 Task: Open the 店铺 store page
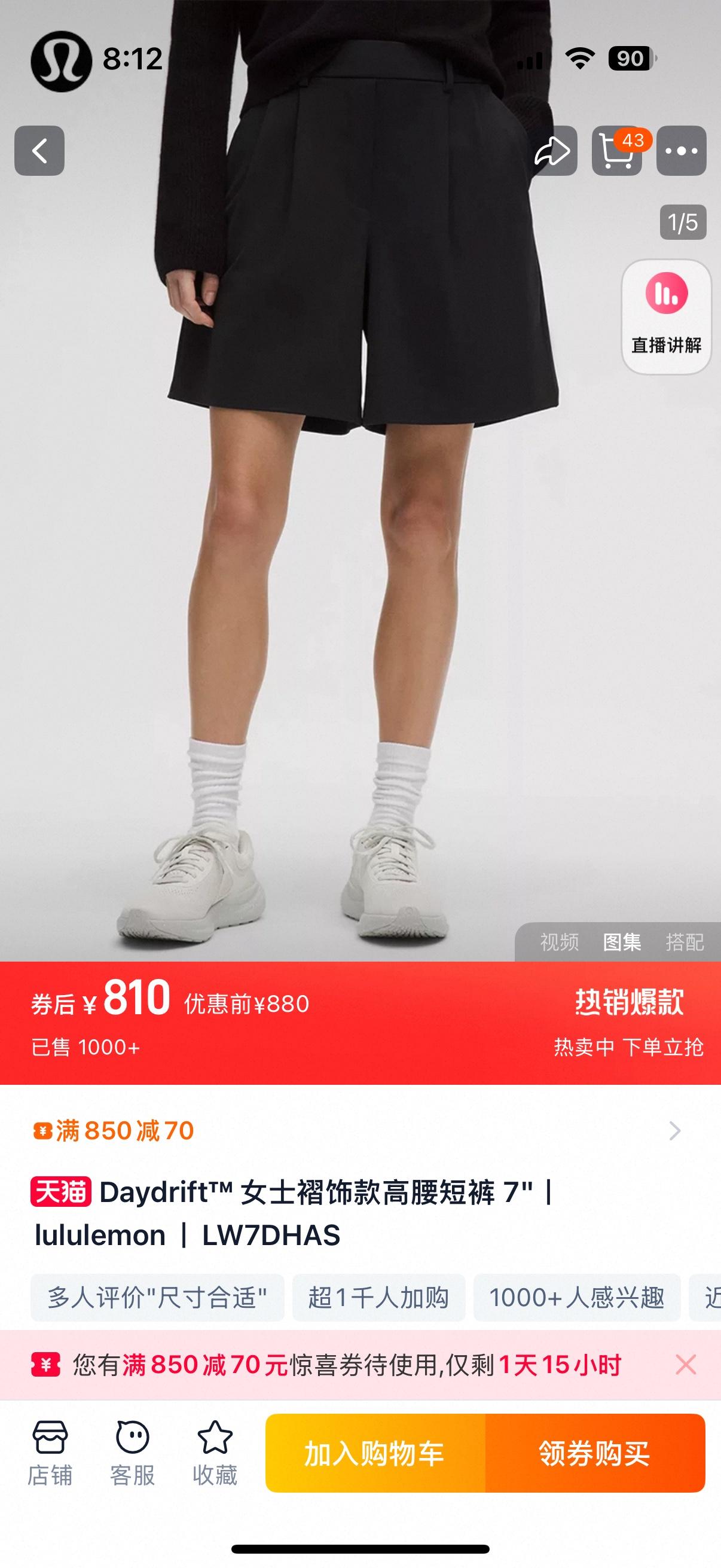[50, 1454]
